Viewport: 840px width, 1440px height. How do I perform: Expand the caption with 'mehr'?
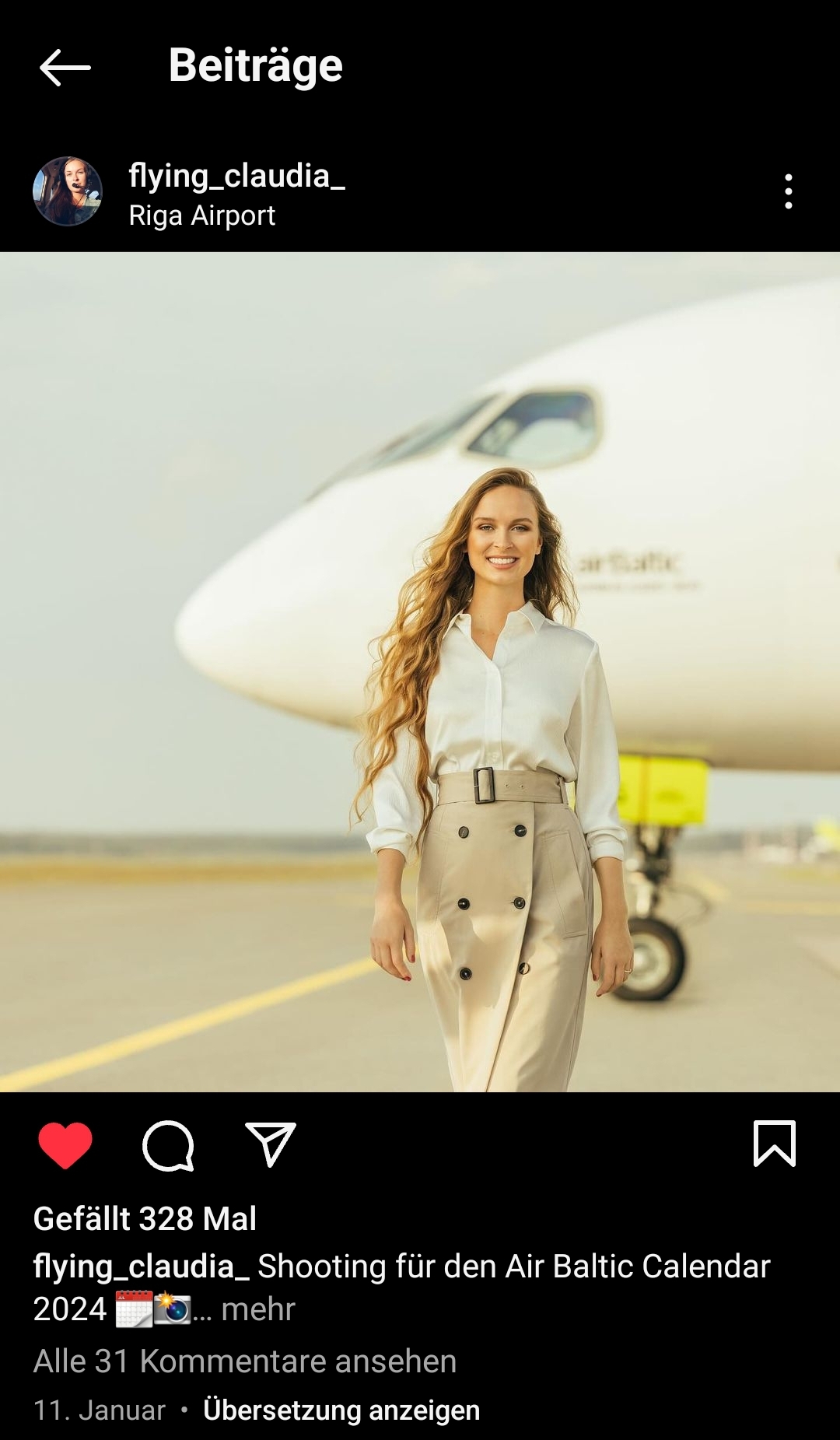point(258,1309)
